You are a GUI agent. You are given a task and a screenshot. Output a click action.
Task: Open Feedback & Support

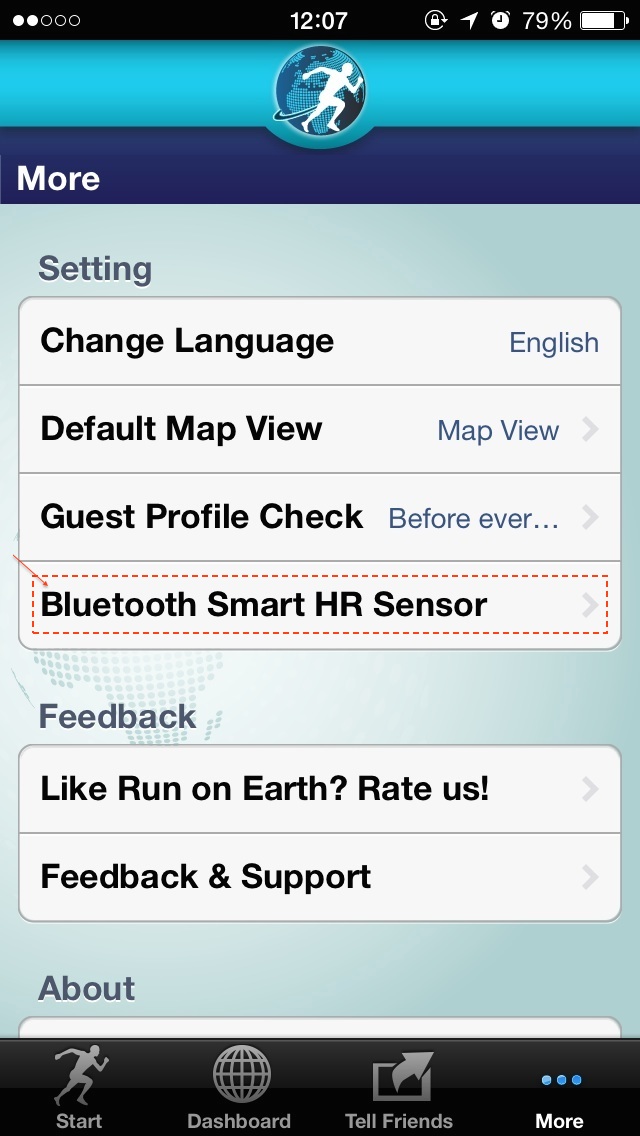320,877
